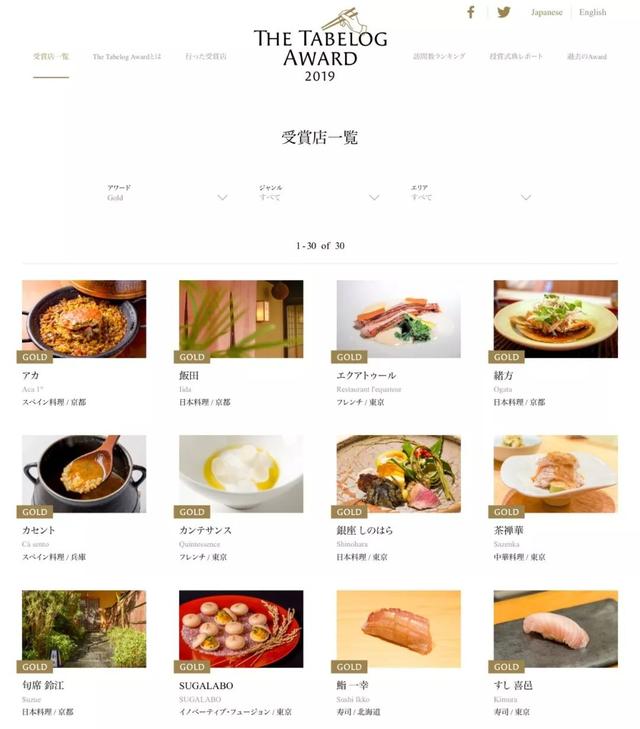The height and width of the screenshot is (729, 640).
Task: Expand the エリア filter dropdown
Action: (x=471, y=193)
